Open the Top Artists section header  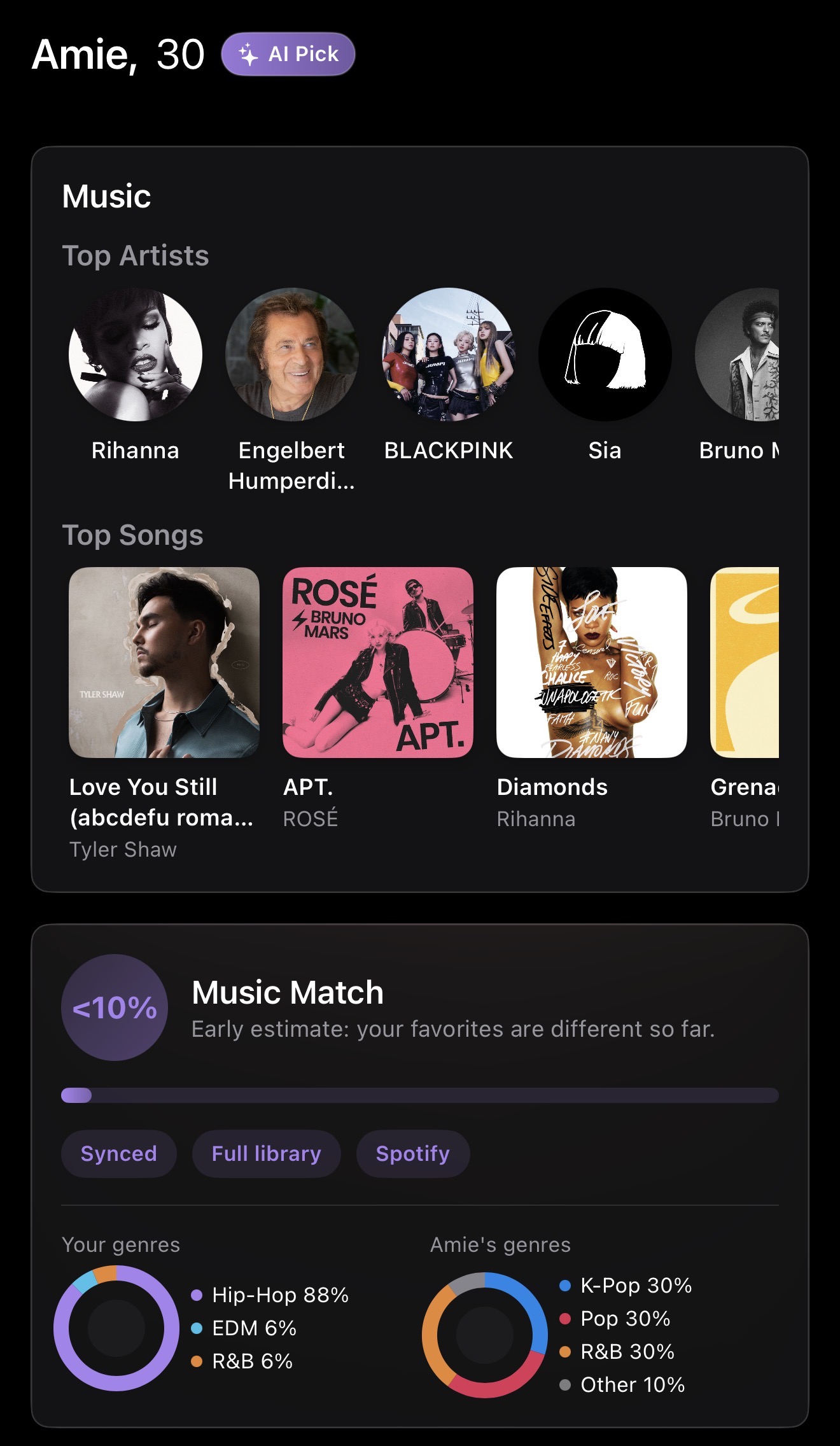[137, 256]
